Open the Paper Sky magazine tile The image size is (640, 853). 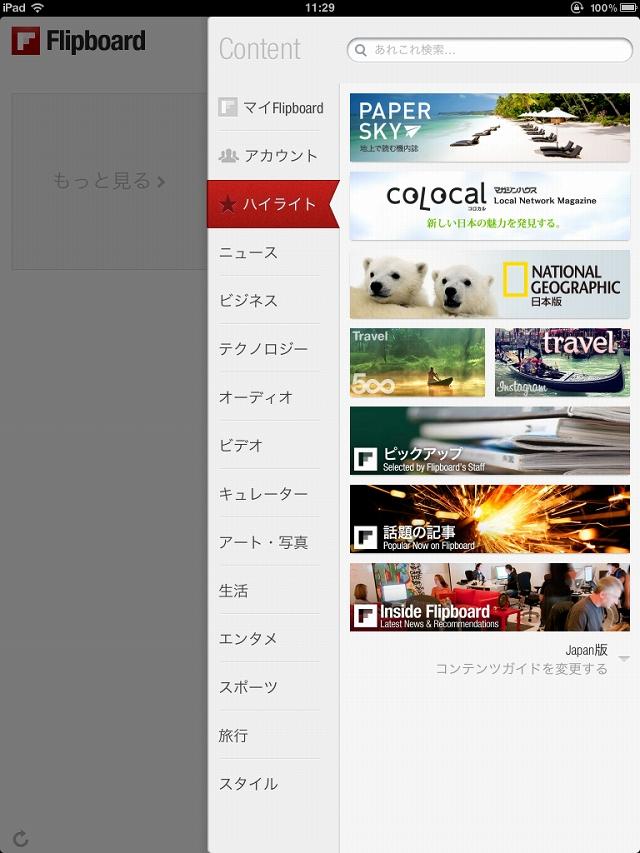pyautogui.click(x=490, y=127)
